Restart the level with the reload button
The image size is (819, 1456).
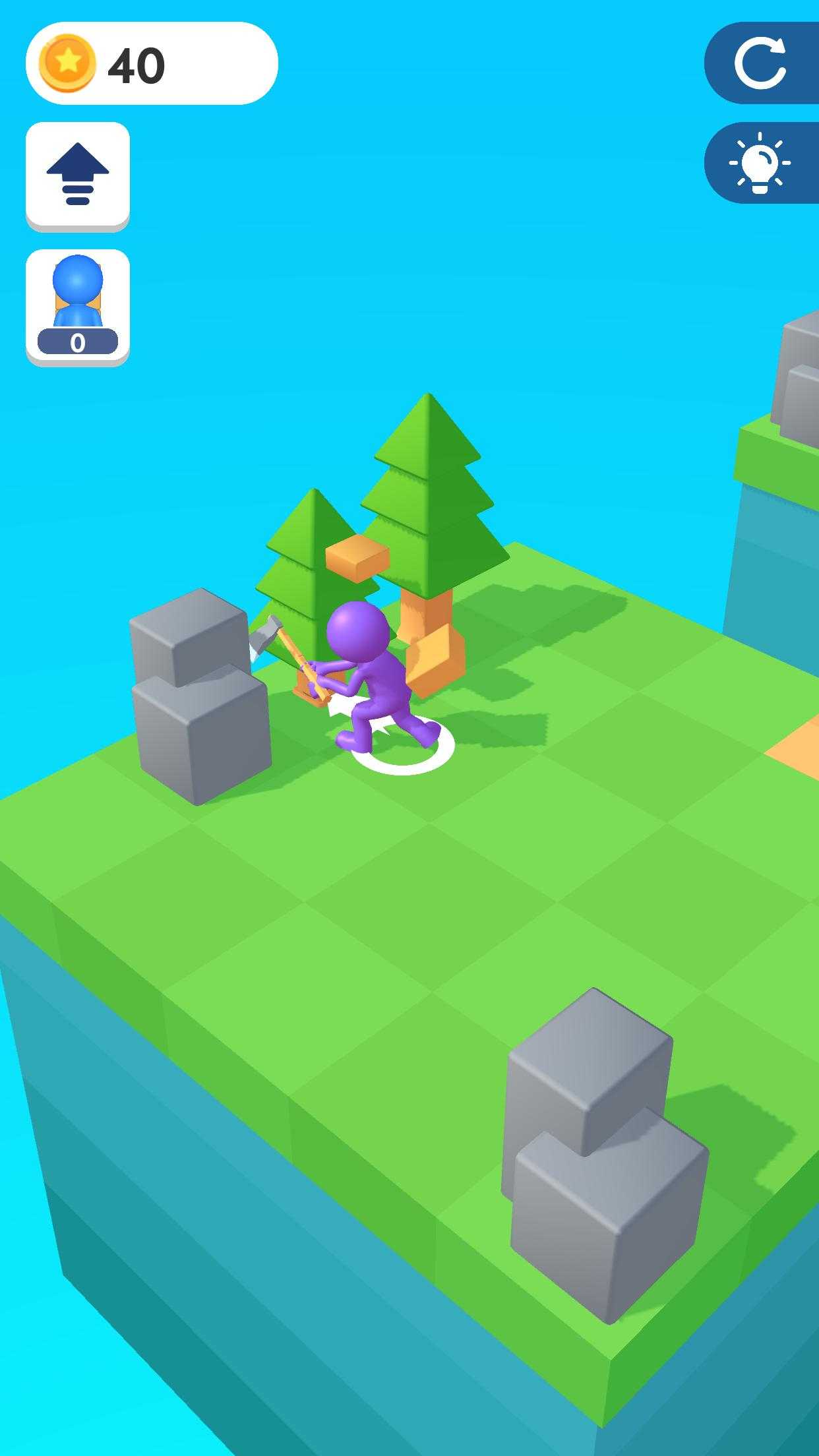point(760,63)
